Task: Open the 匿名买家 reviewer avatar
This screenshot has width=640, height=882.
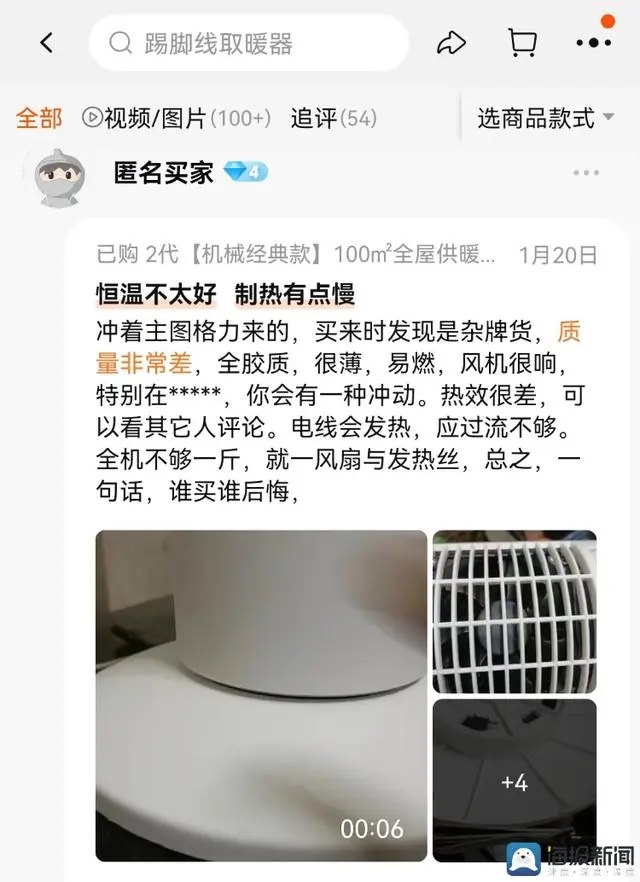Action: tap(61, 178)
